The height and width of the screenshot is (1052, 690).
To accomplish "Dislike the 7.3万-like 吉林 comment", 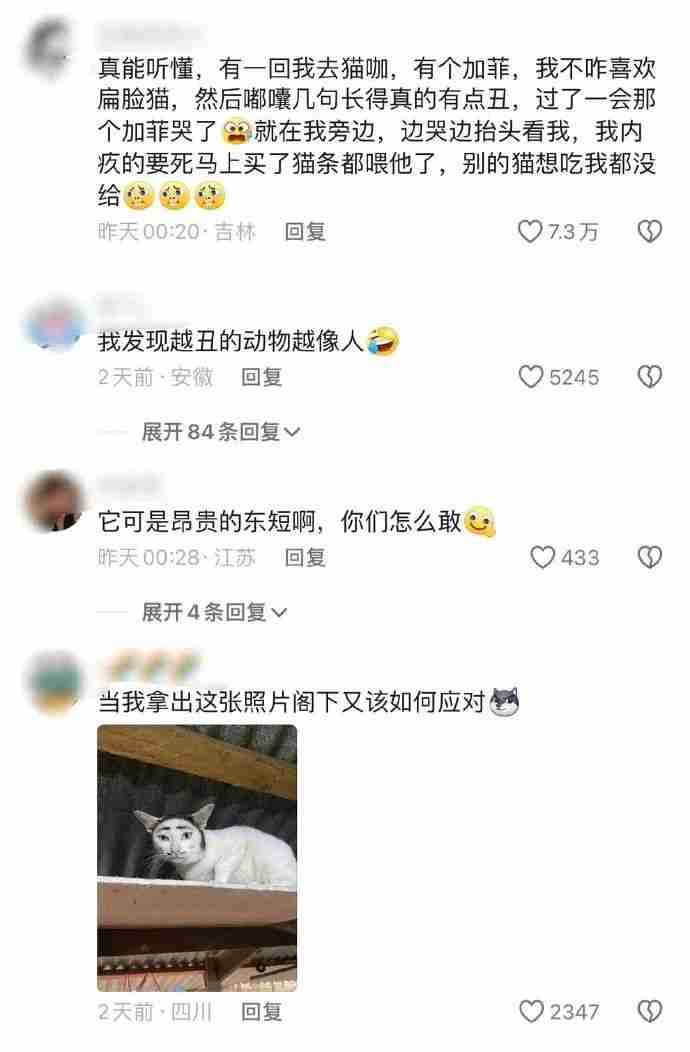I will (650, 232).
